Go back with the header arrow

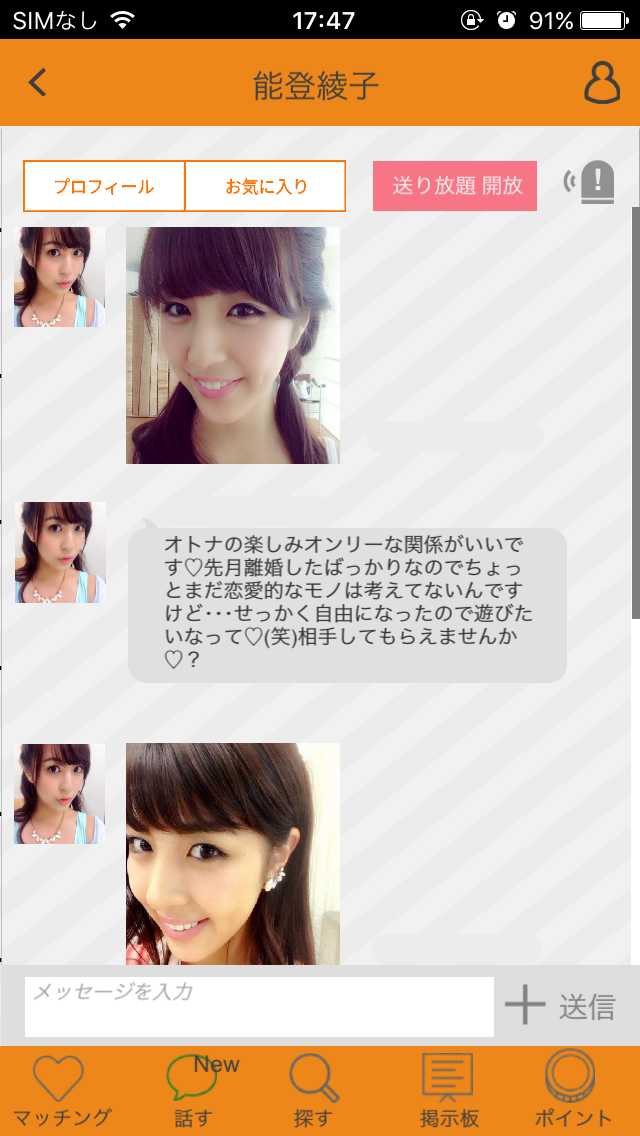38,83
